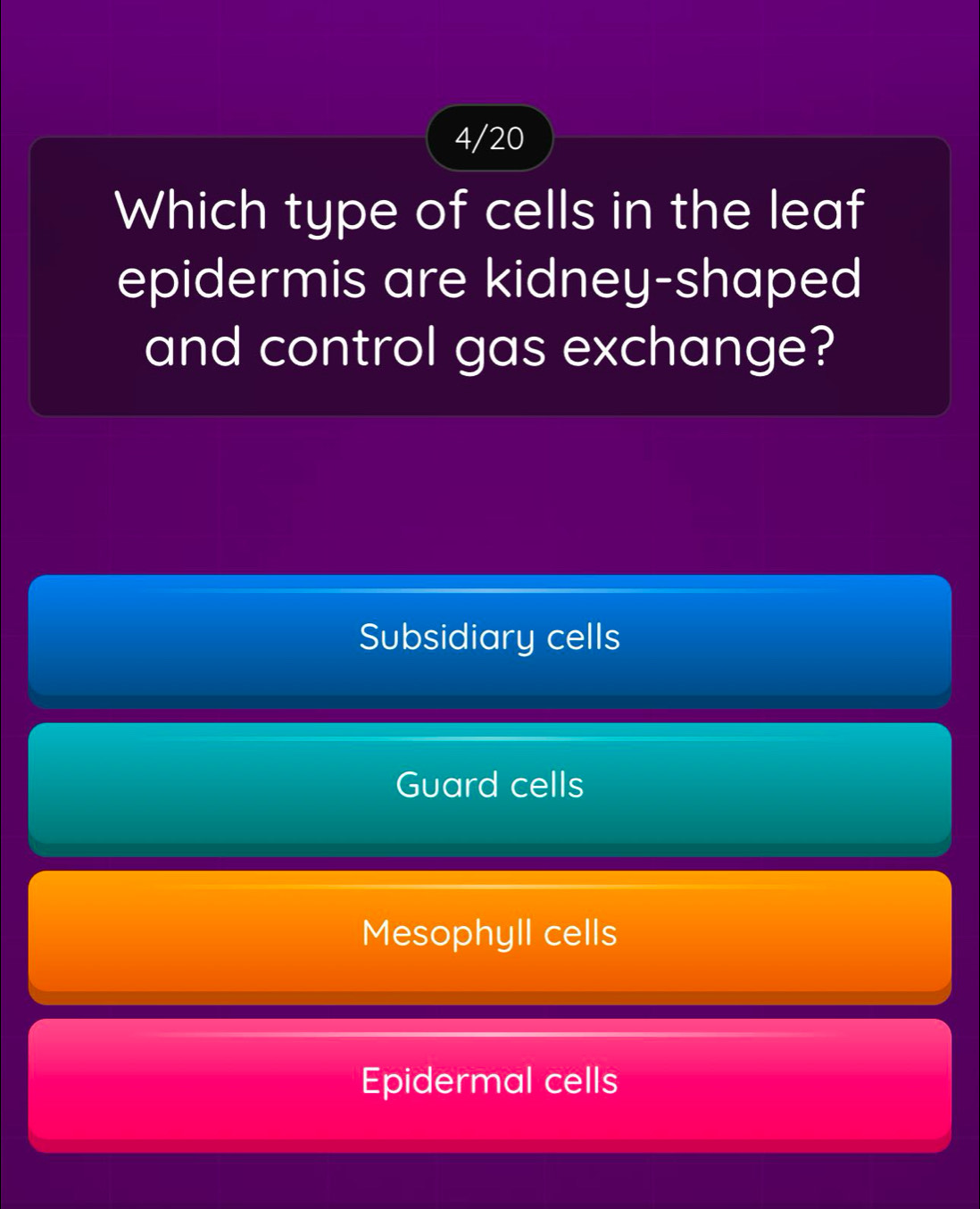The height and width of the screenshot is (1209, 980).
Task: Select the correct kidney-shaped cell answer
Action: pyautogui.click(x=490, y=786)
